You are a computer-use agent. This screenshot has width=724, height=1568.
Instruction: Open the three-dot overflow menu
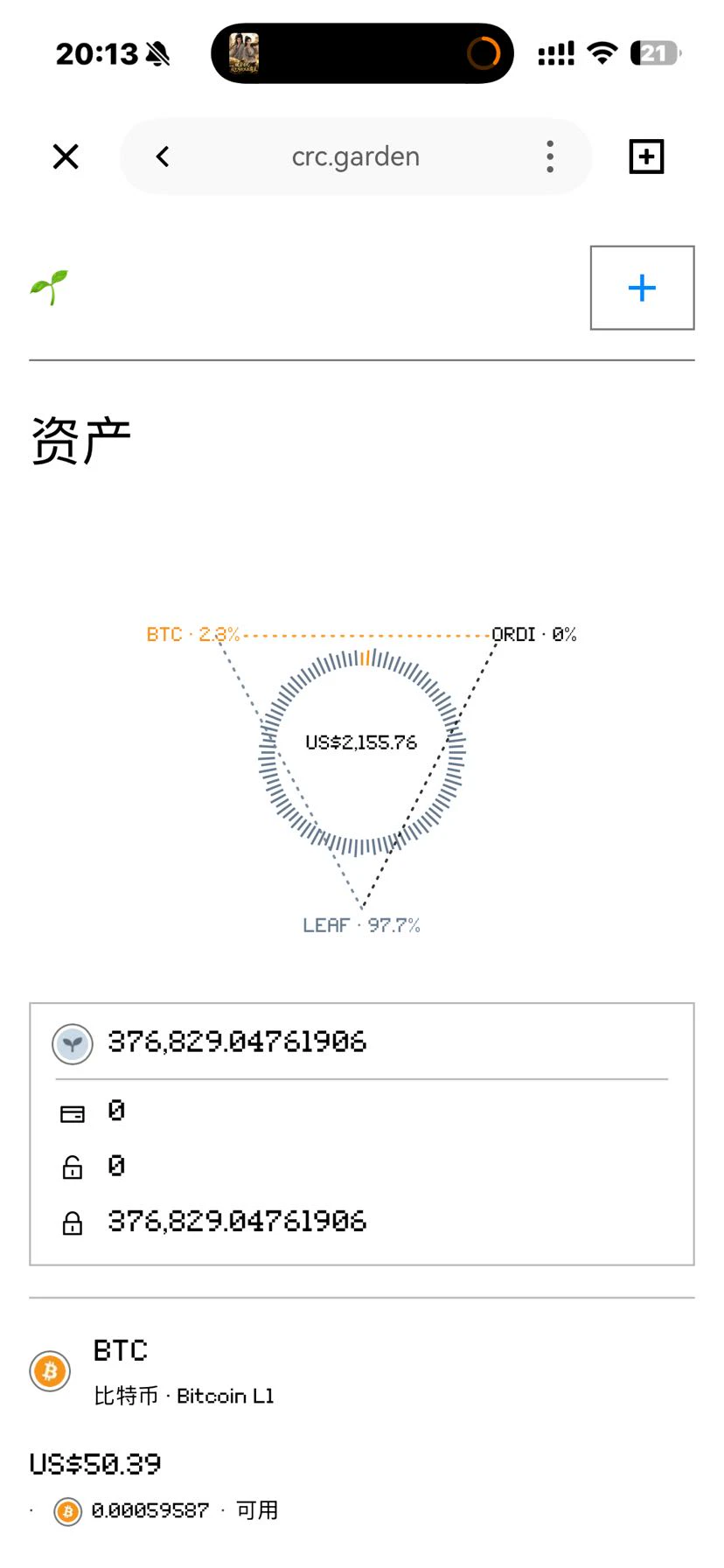point(550,157)
